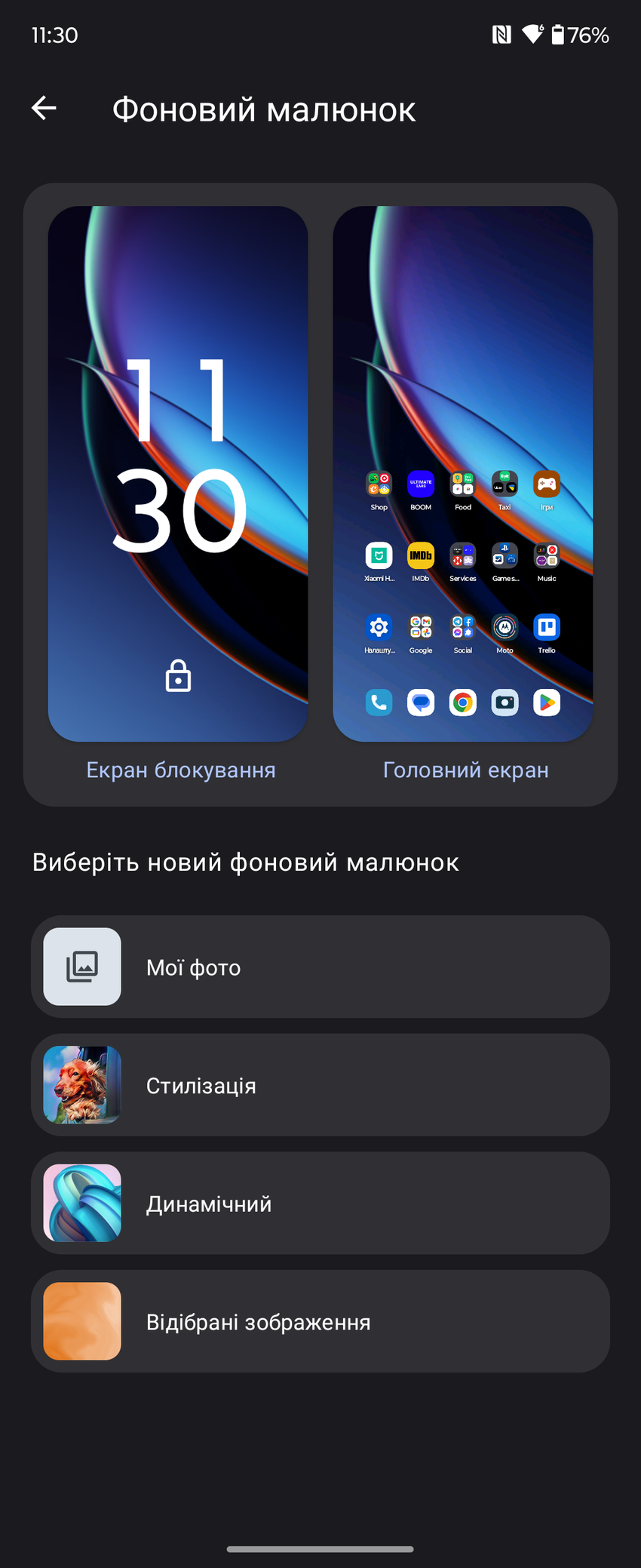Choose the Динамічний wallpaper option
Screen dimensions: 641x1568
coord(320,1203)
